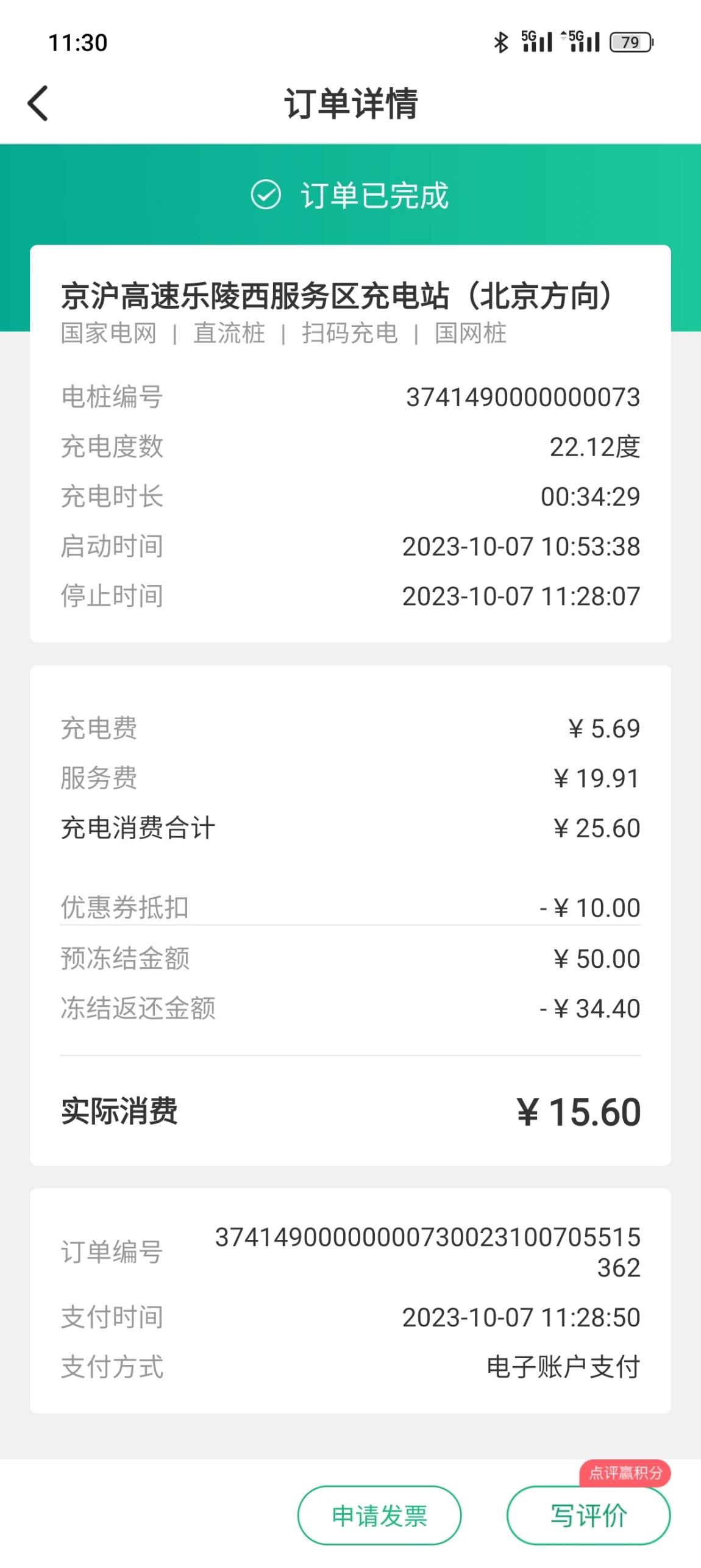Tap 申请发票 to request an invoice
This screenshot has width=701, height=1568.
[379, 1515]
